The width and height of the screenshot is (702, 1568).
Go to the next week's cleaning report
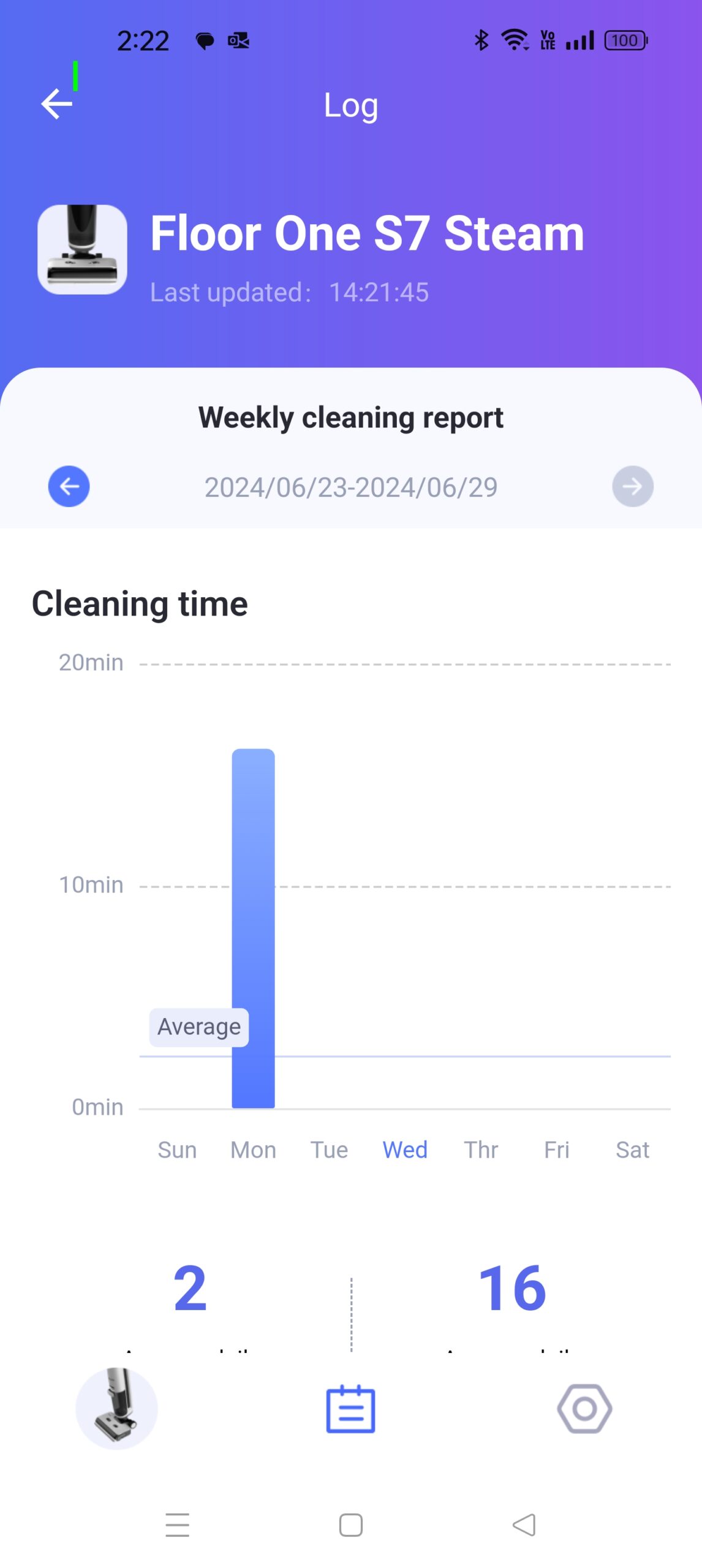(x=632, y=486)
